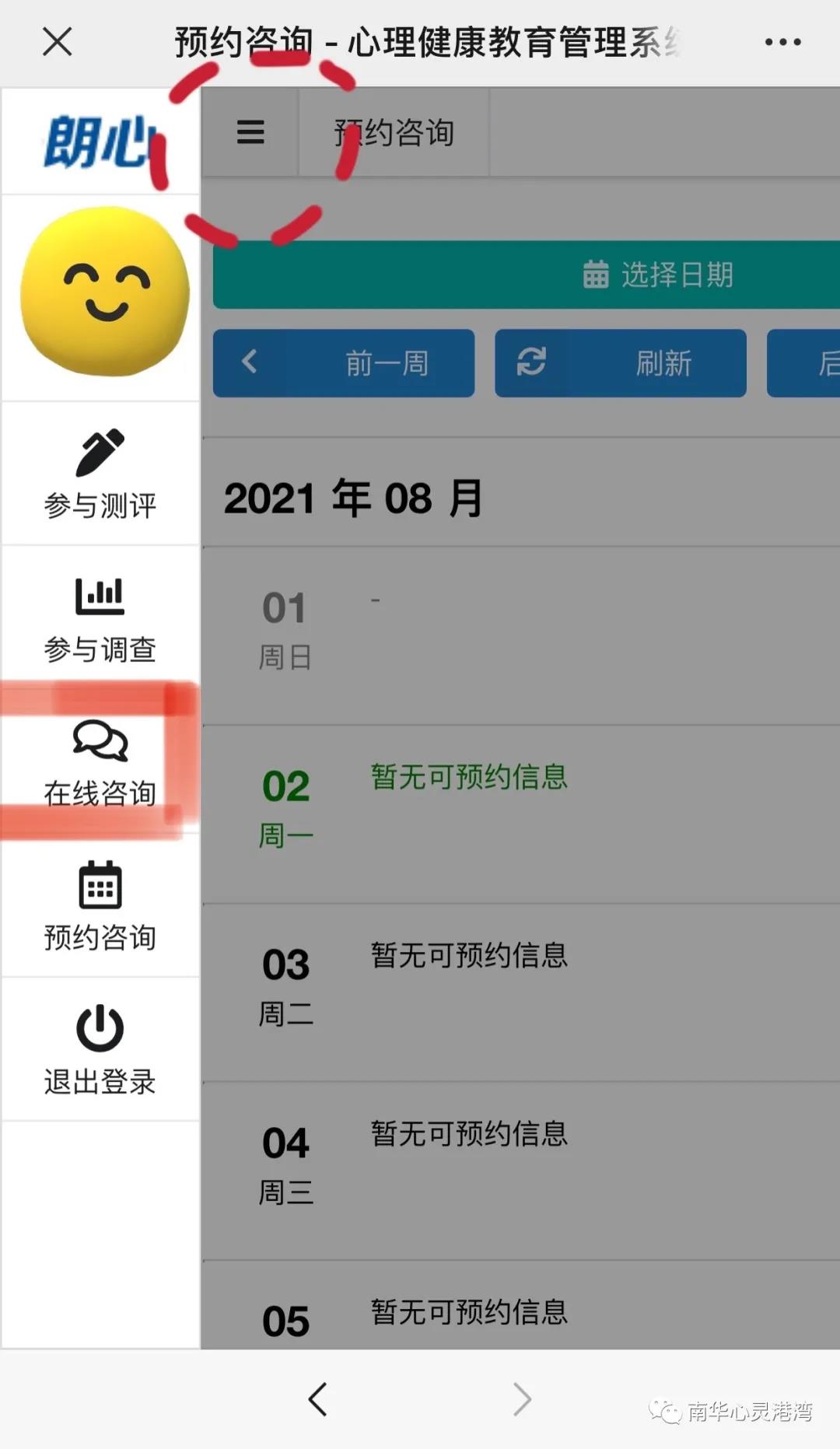Viewport: 840px width, 1449px height.
Task: Close the webview with the X icon
Action: [57, 42]
